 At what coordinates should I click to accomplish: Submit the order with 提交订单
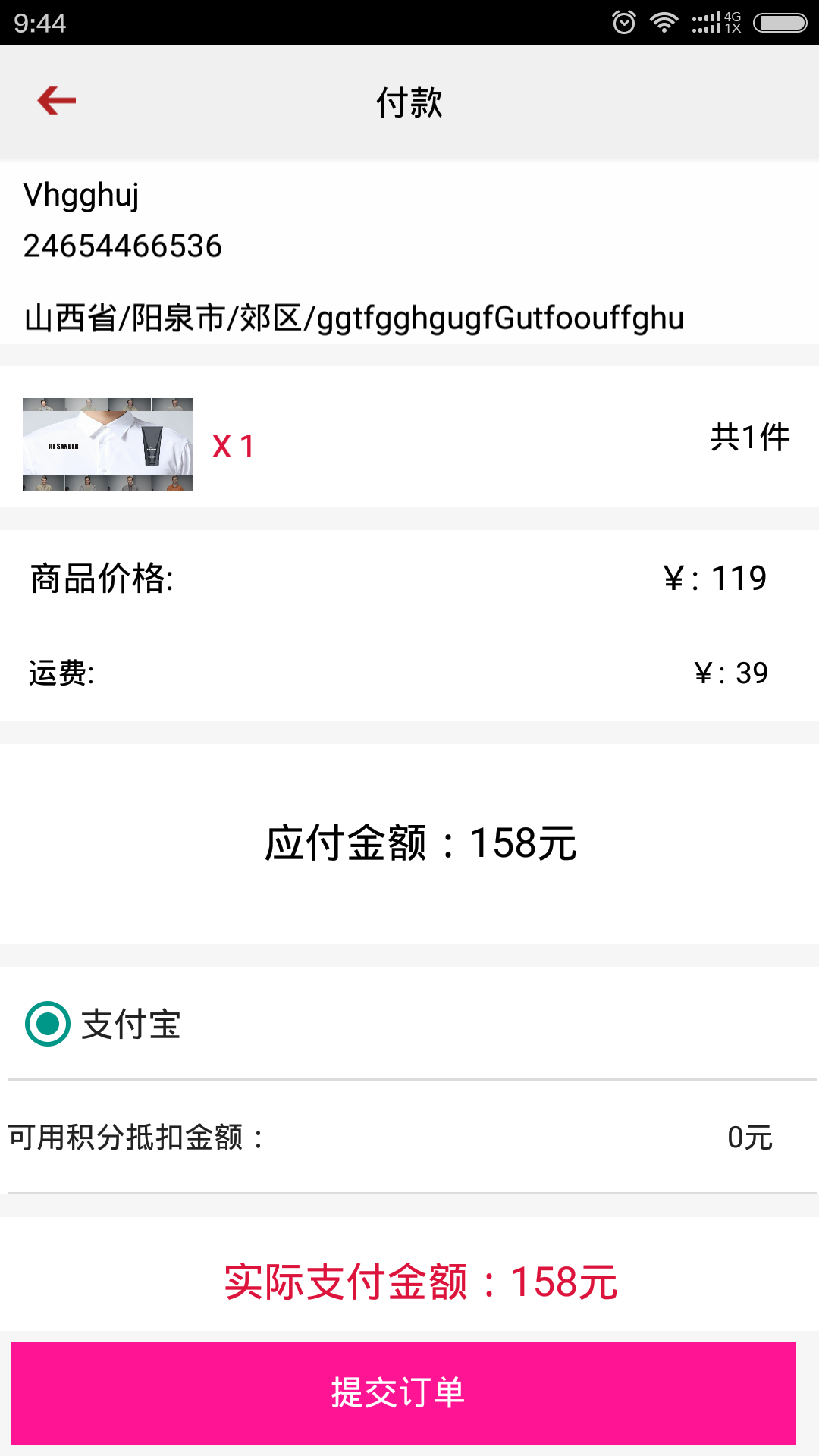[403, 1392]
